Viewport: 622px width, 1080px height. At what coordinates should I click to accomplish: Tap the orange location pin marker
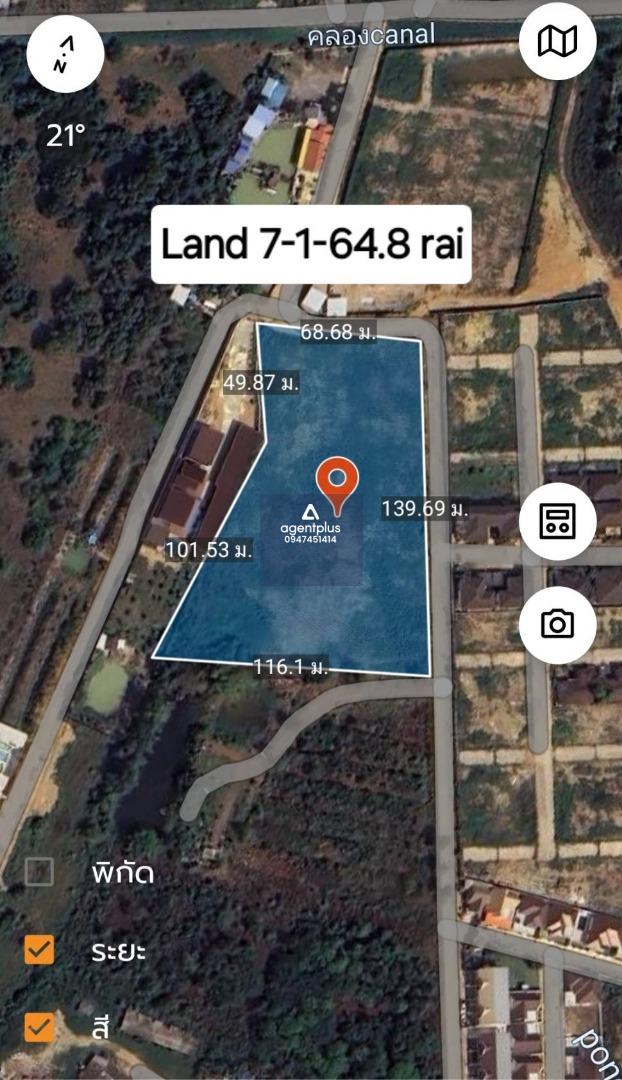tap(338, 482)
